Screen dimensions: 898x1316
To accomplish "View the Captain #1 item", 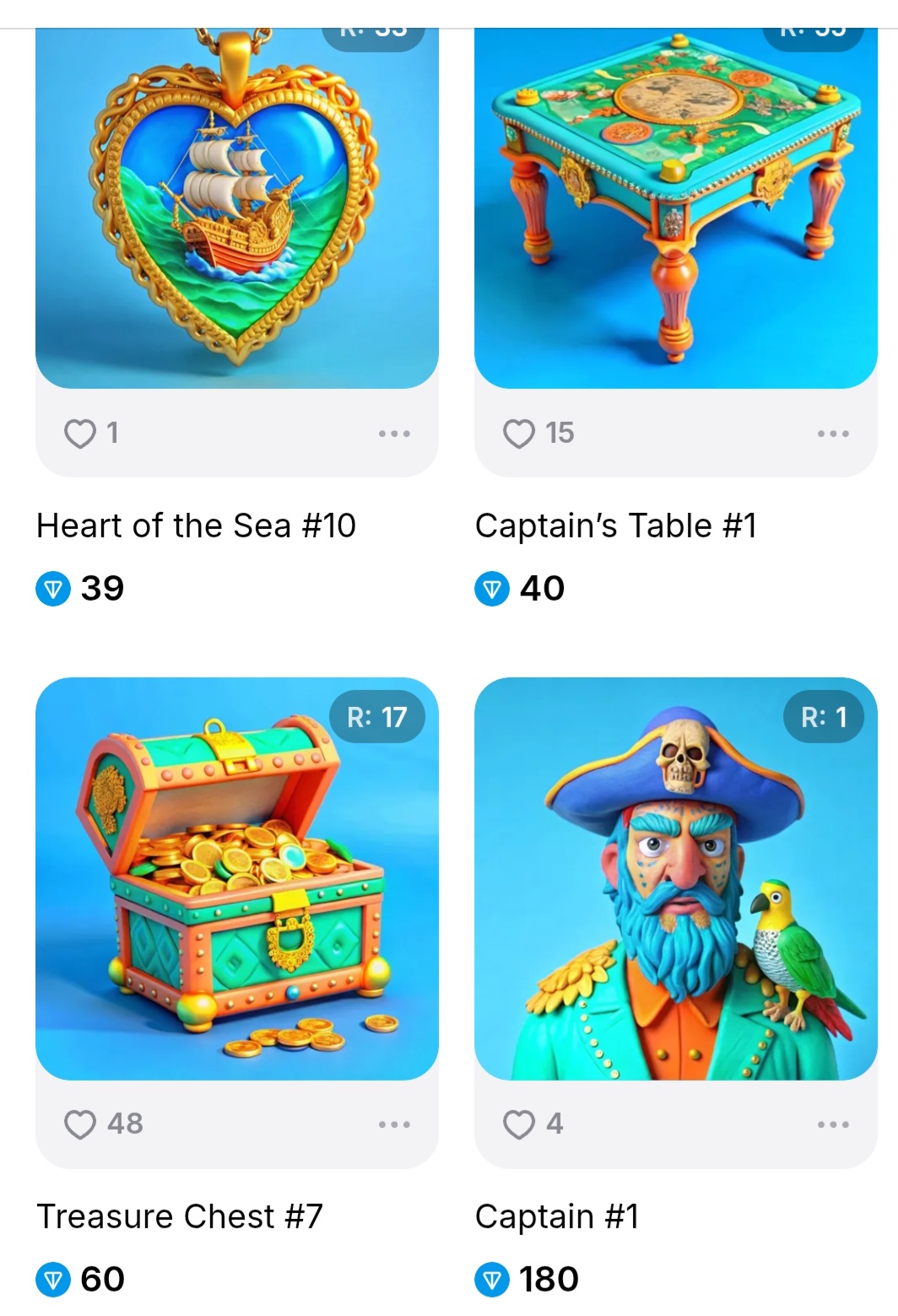I will tap(675, 877).
